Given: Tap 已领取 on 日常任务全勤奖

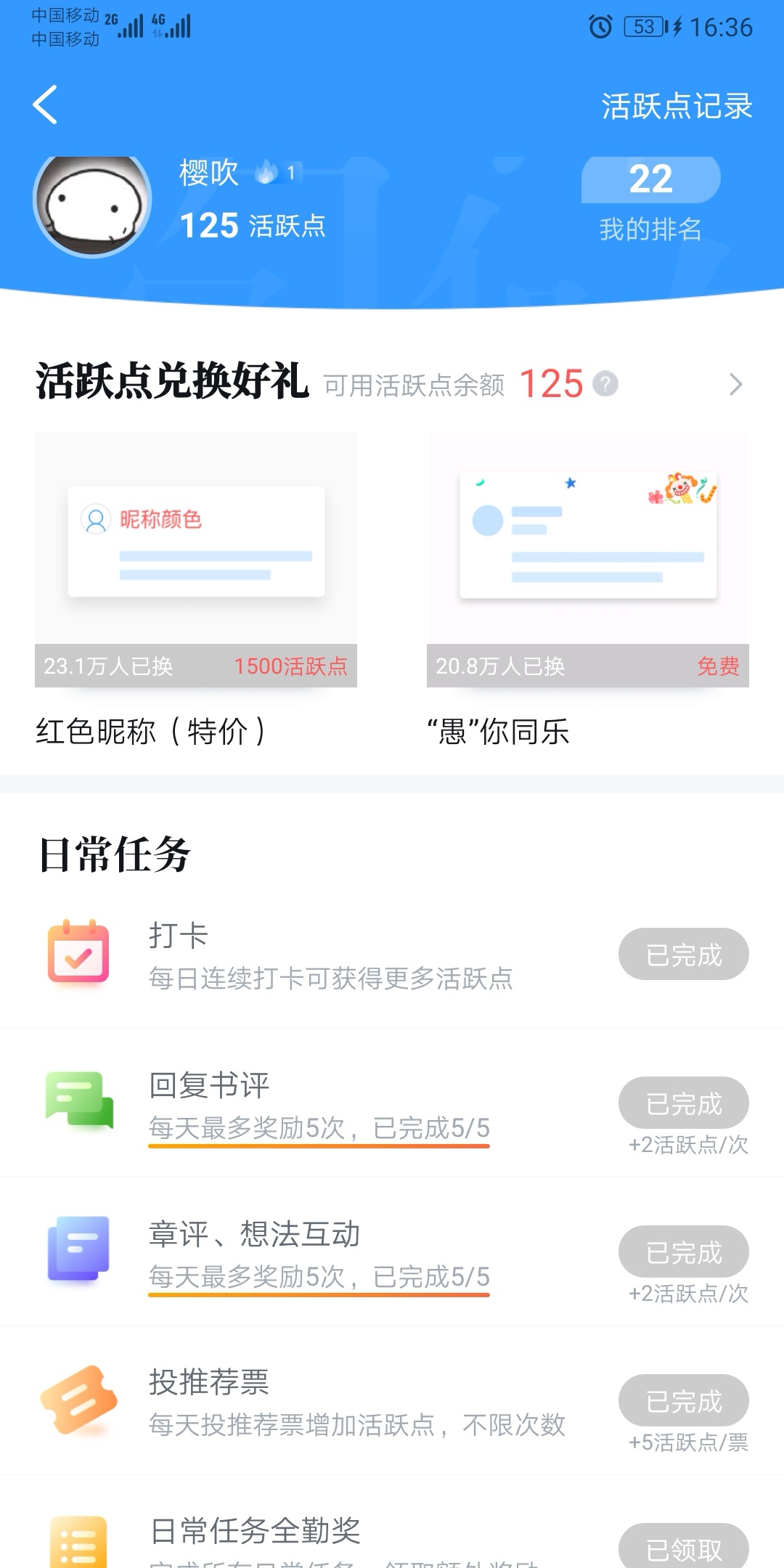Looking at the screenshot, I should pos(683,1548).
